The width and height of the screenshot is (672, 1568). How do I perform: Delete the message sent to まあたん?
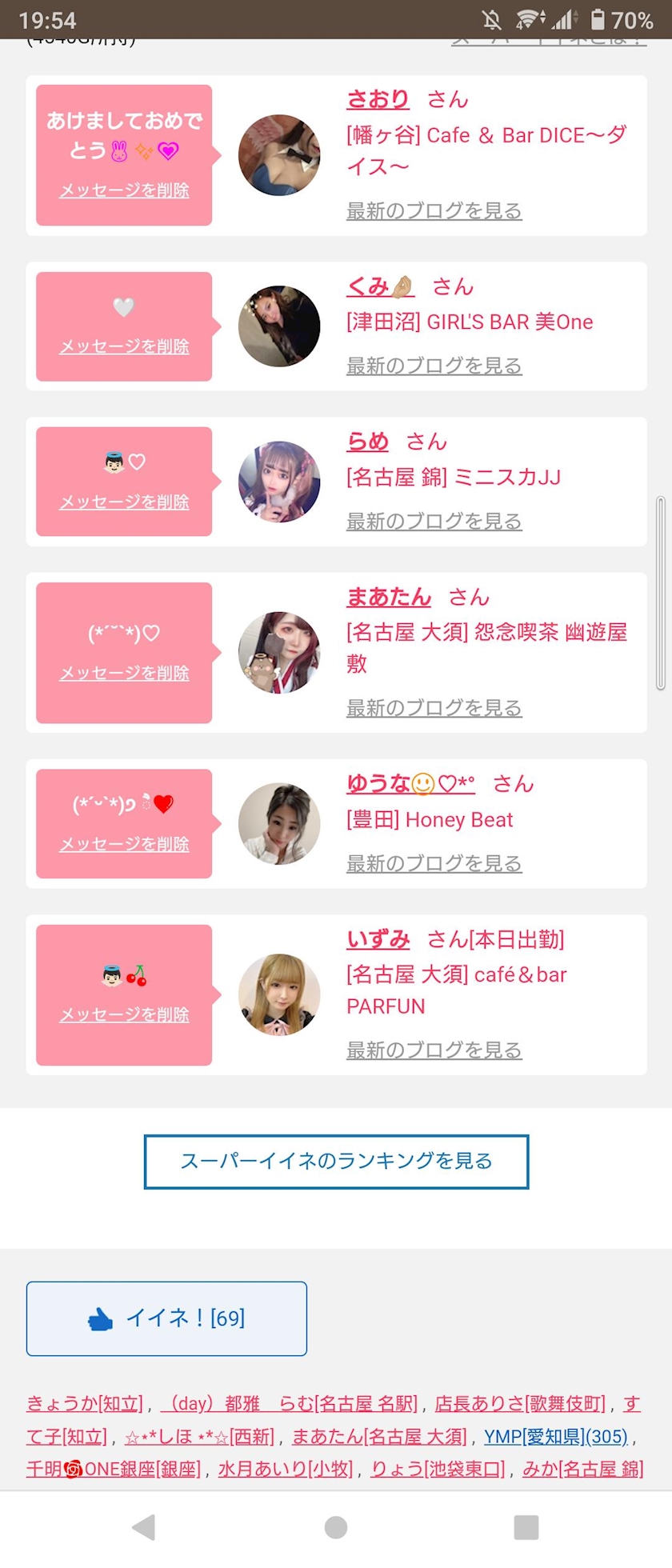coord(124,673)
